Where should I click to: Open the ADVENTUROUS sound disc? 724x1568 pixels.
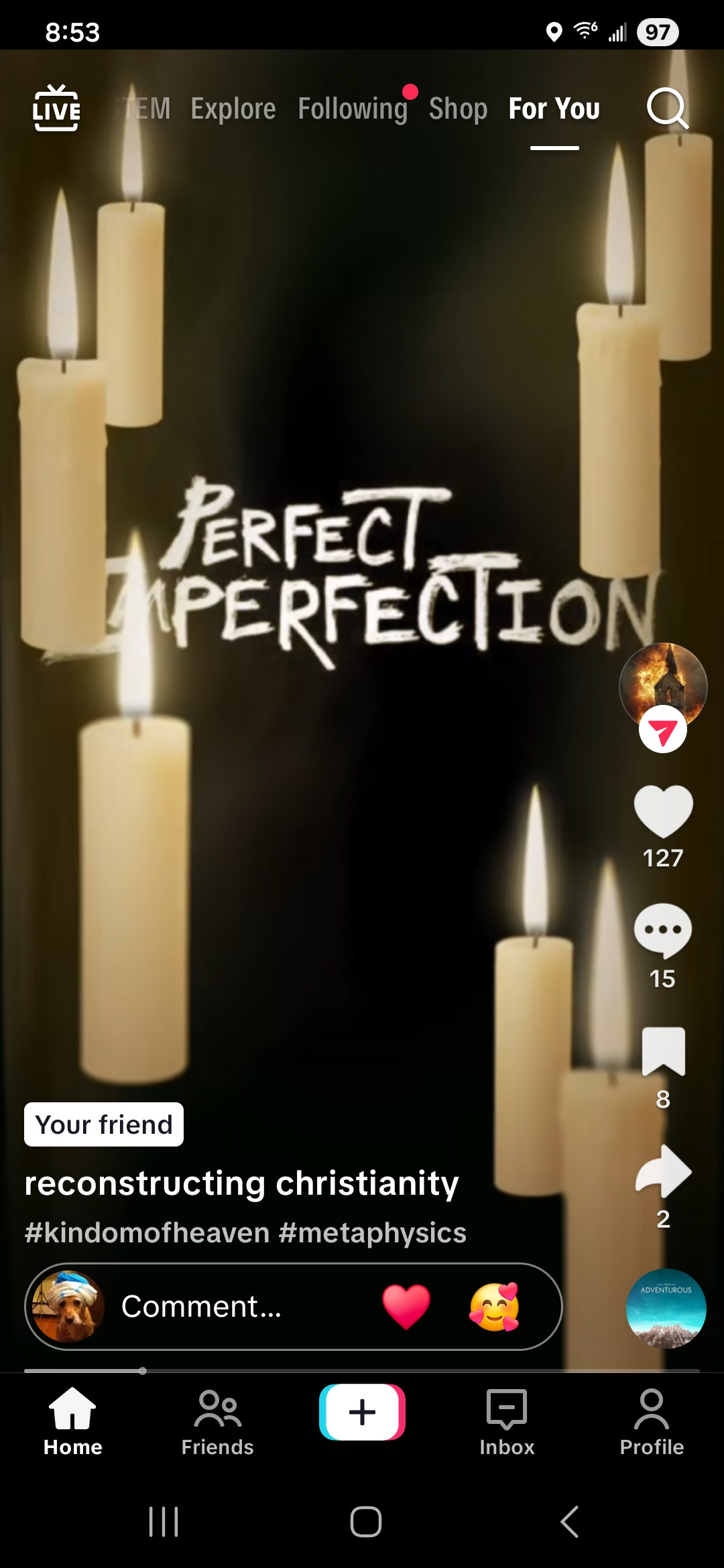(666, 1308)
